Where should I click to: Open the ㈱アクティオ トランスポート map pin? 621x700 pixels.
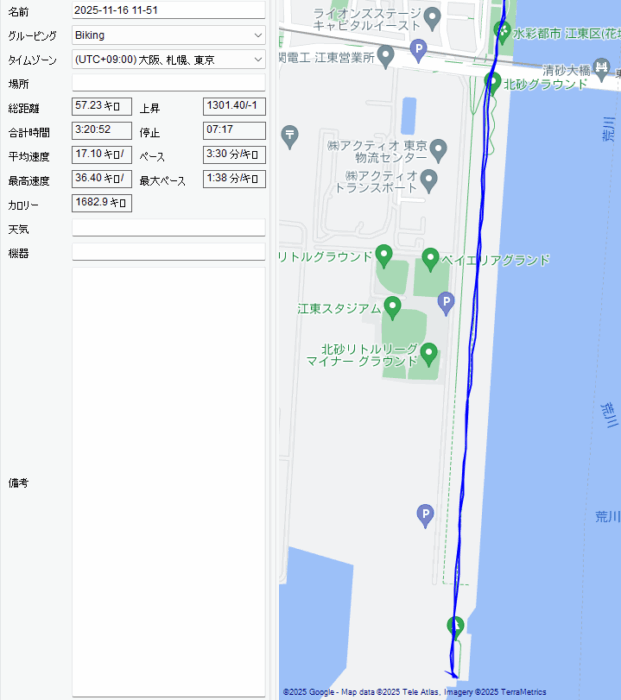point(429,180)
